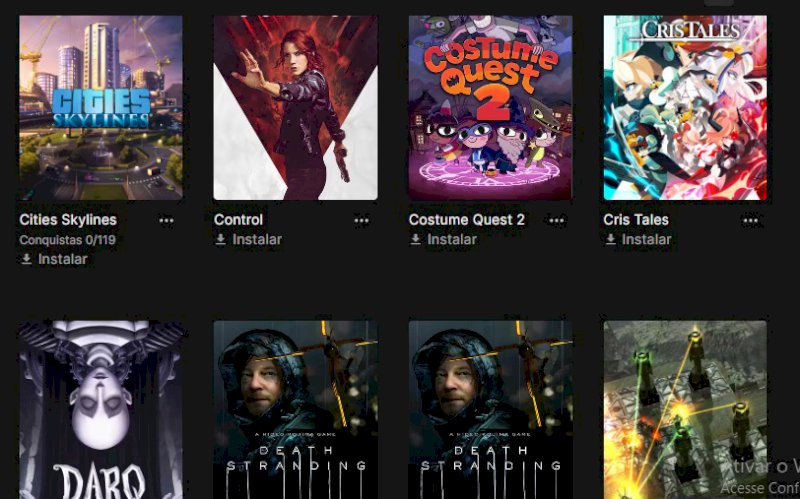Open the Control game tile
The width and height of the screenshot is (800, 499).
(295, 107)
